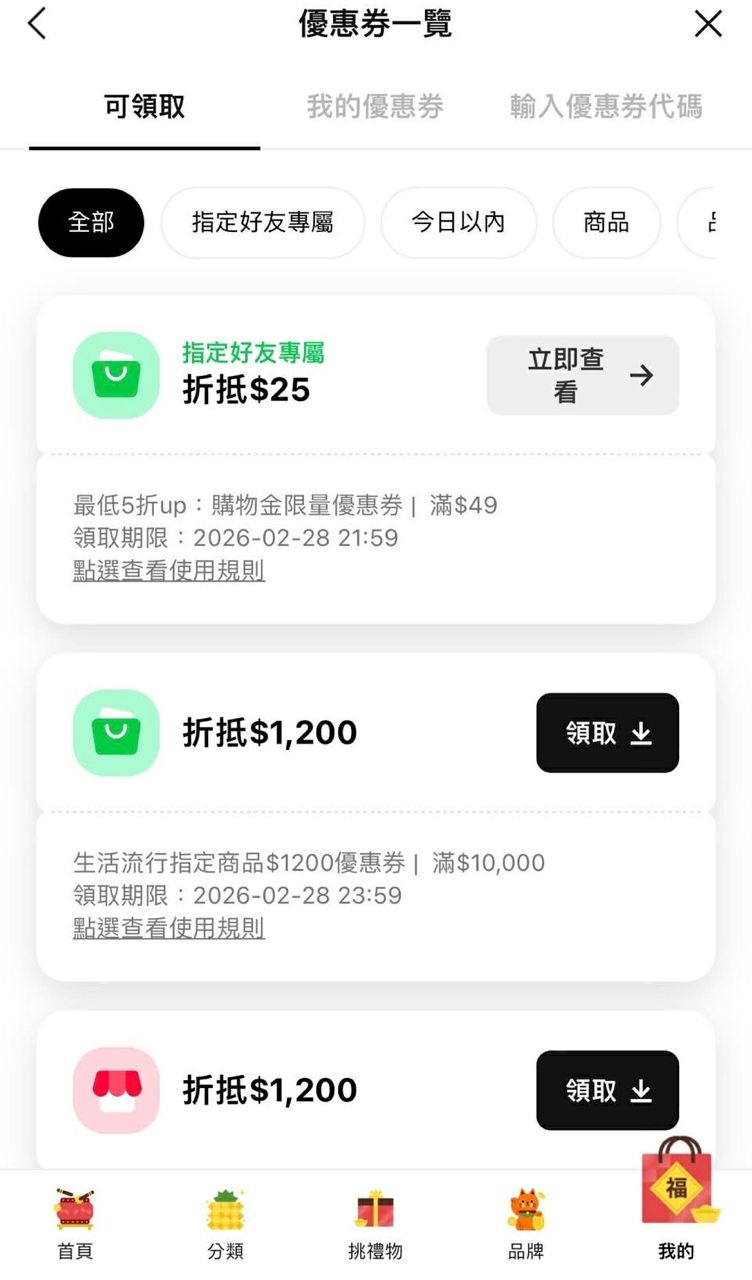Open the 我的 tab
This screenshot has height=1280, width=752.
pos(676,1223)
